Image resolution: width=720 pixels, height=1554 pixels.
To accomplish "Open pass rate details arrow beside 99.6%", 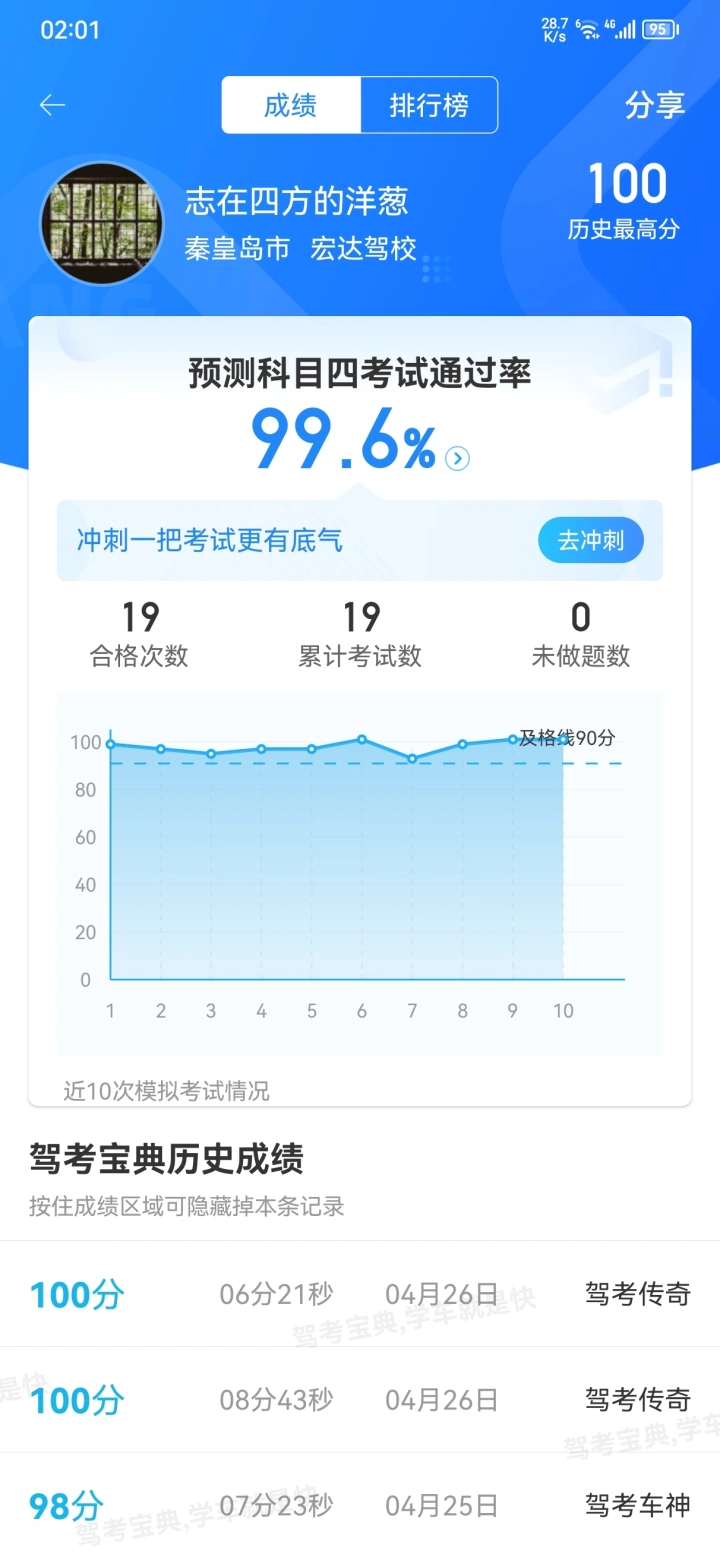I will [458, 458].
